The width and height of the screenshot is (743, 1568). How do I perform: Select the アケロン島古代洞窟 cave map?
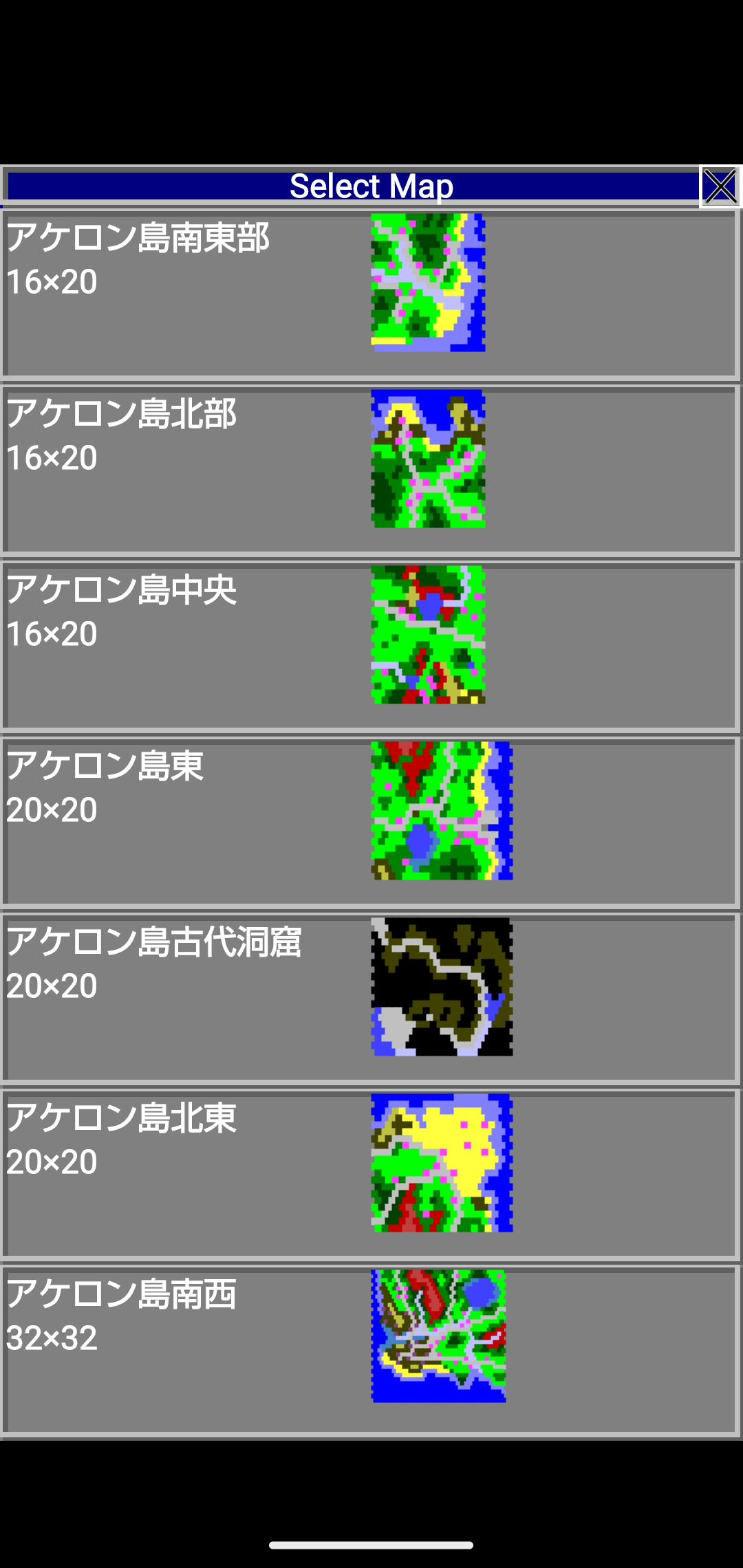coord(370,999)
